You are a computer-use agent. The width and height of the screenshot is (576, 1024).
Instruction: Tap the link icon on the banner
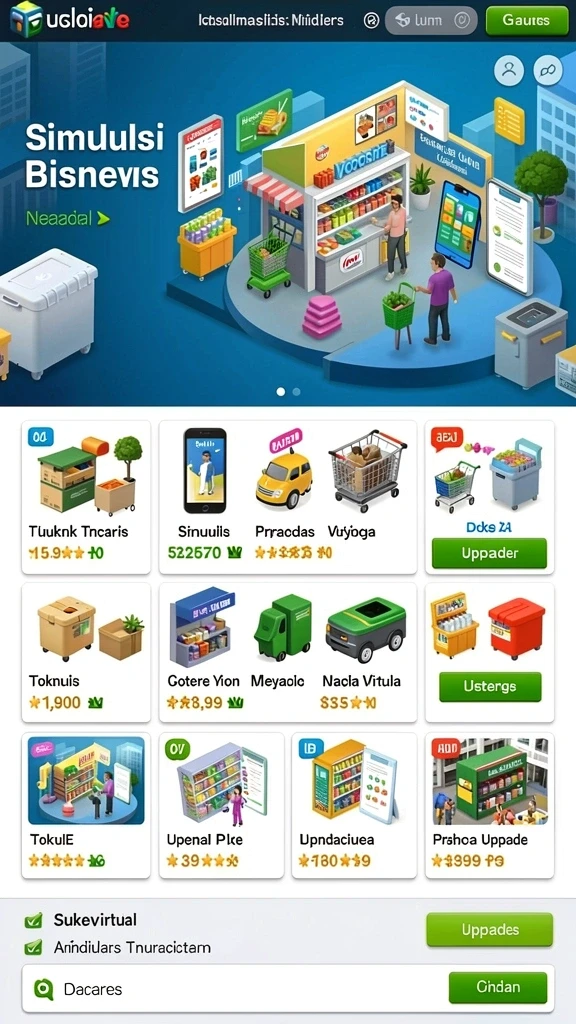click(548, 70)
